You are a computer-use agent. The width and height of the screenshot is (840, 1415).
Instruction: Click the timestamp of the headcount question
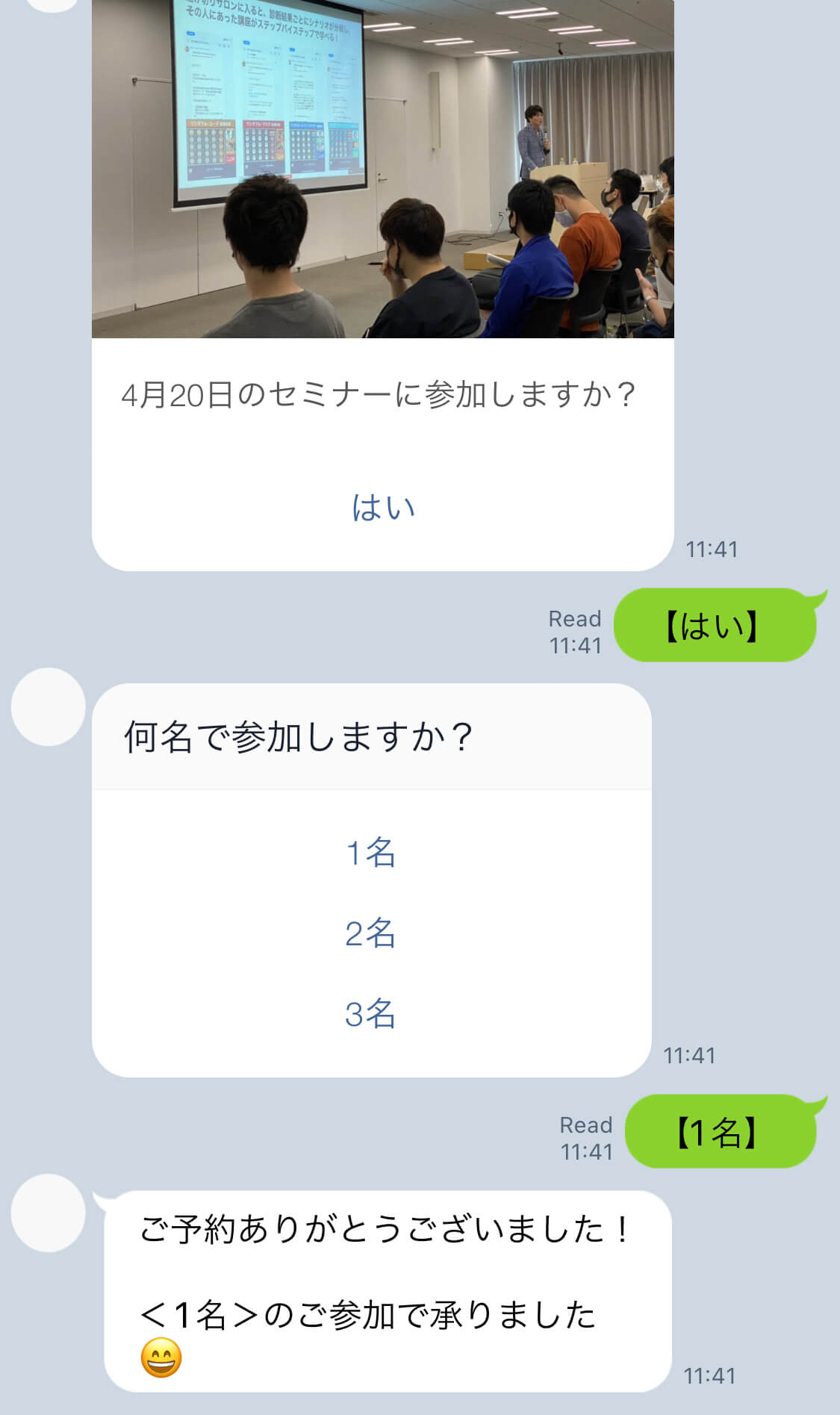(x=689, y=1055)
